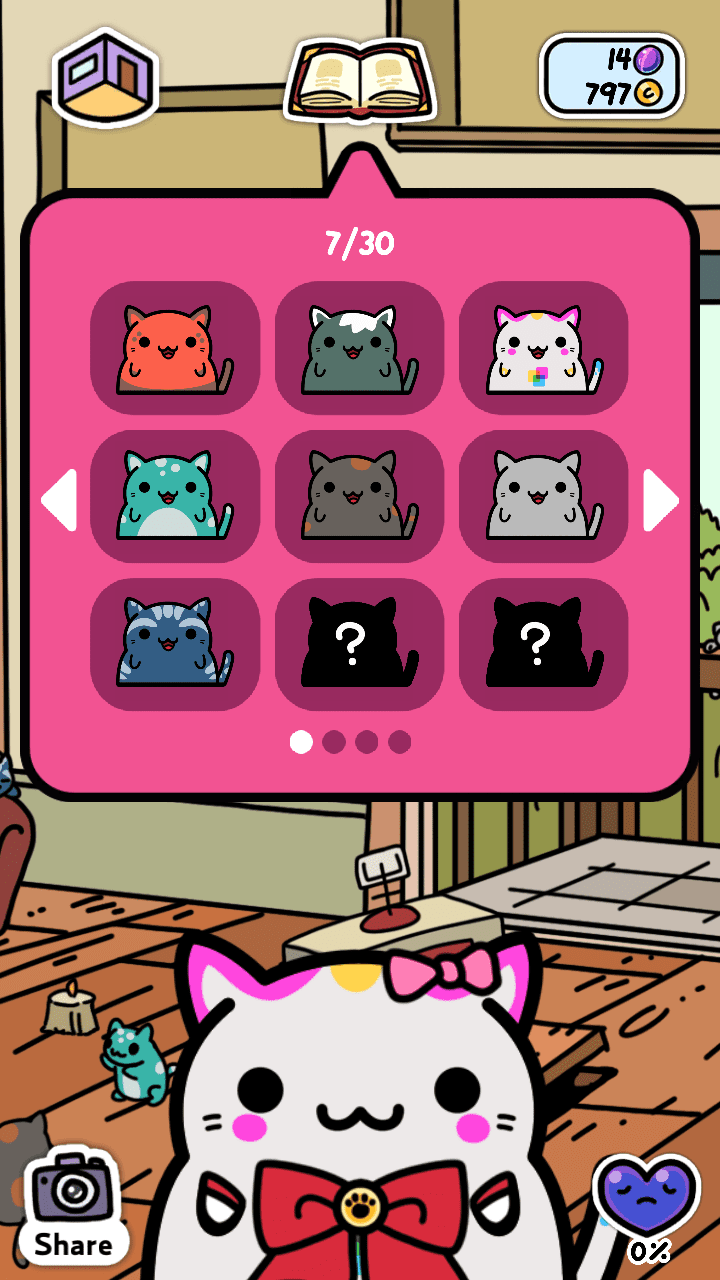The height and width of the screenshot is (1280, 720).
Task: Select the dark green cat with white patch
Action: tap(359, 348)
